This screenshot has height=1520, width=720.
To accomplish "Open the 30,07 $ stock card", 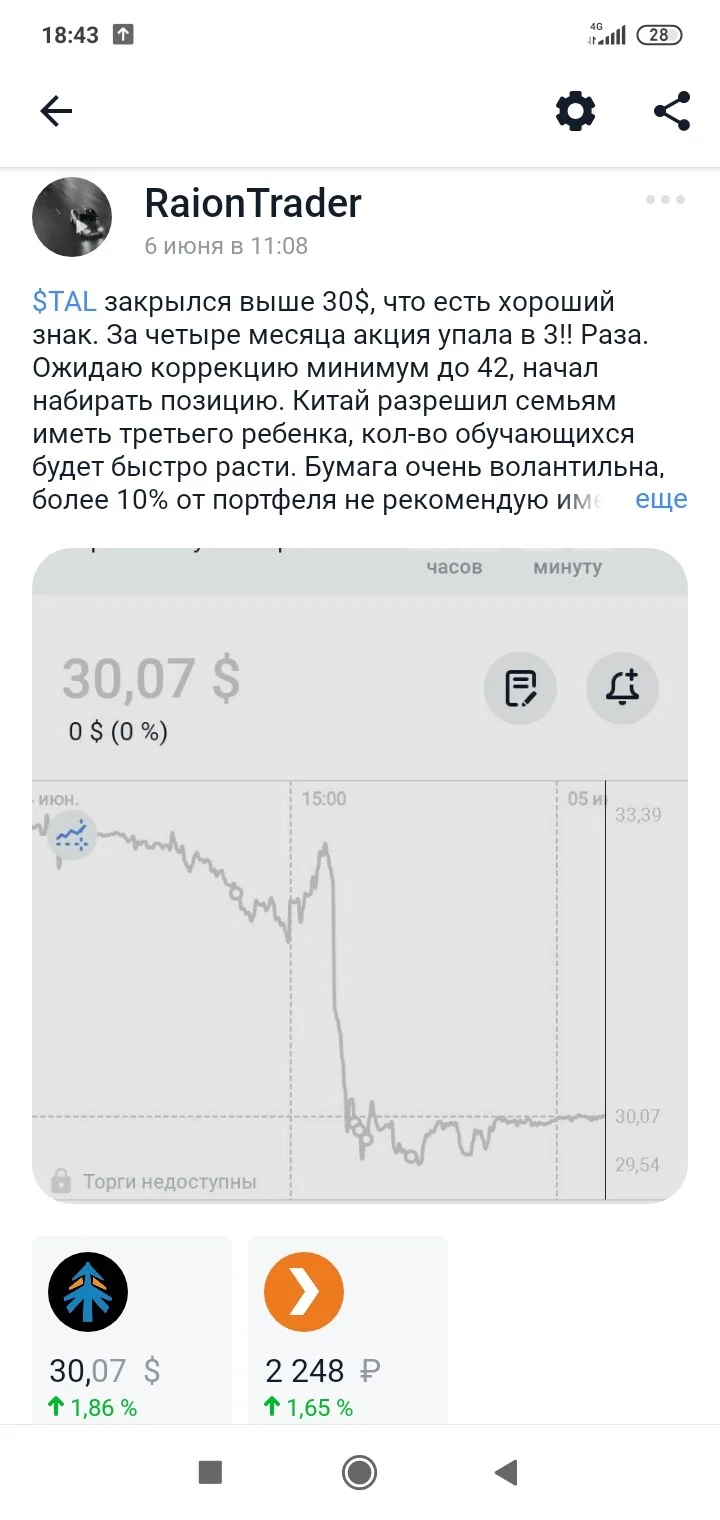I will [132, 1330].
